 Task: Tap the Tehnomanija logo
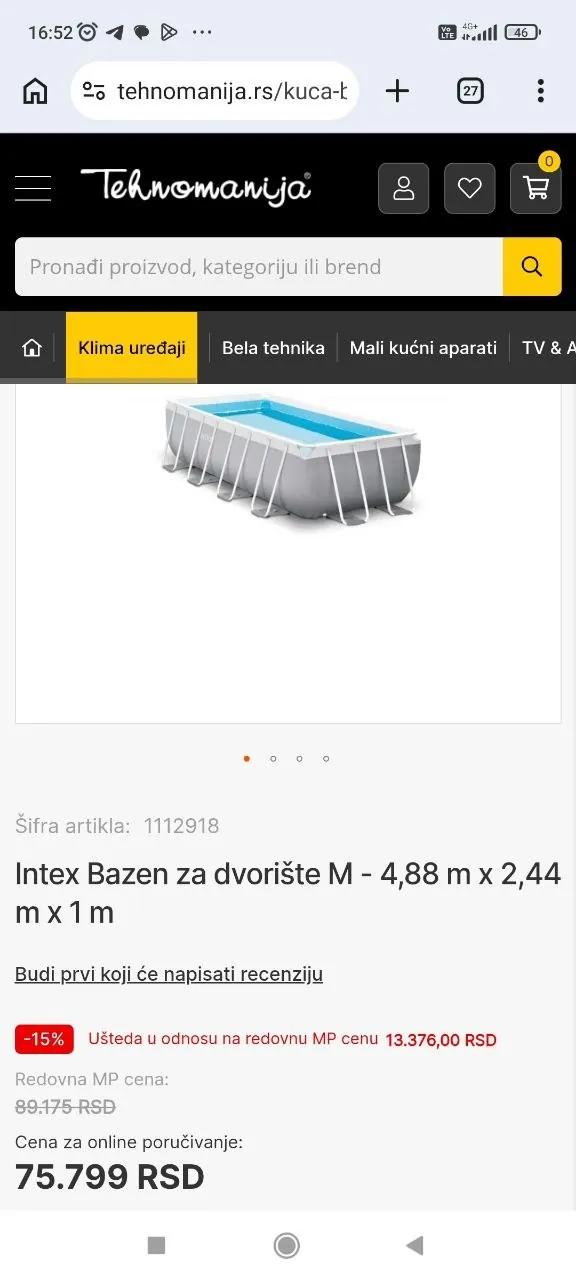pos(196,187)
